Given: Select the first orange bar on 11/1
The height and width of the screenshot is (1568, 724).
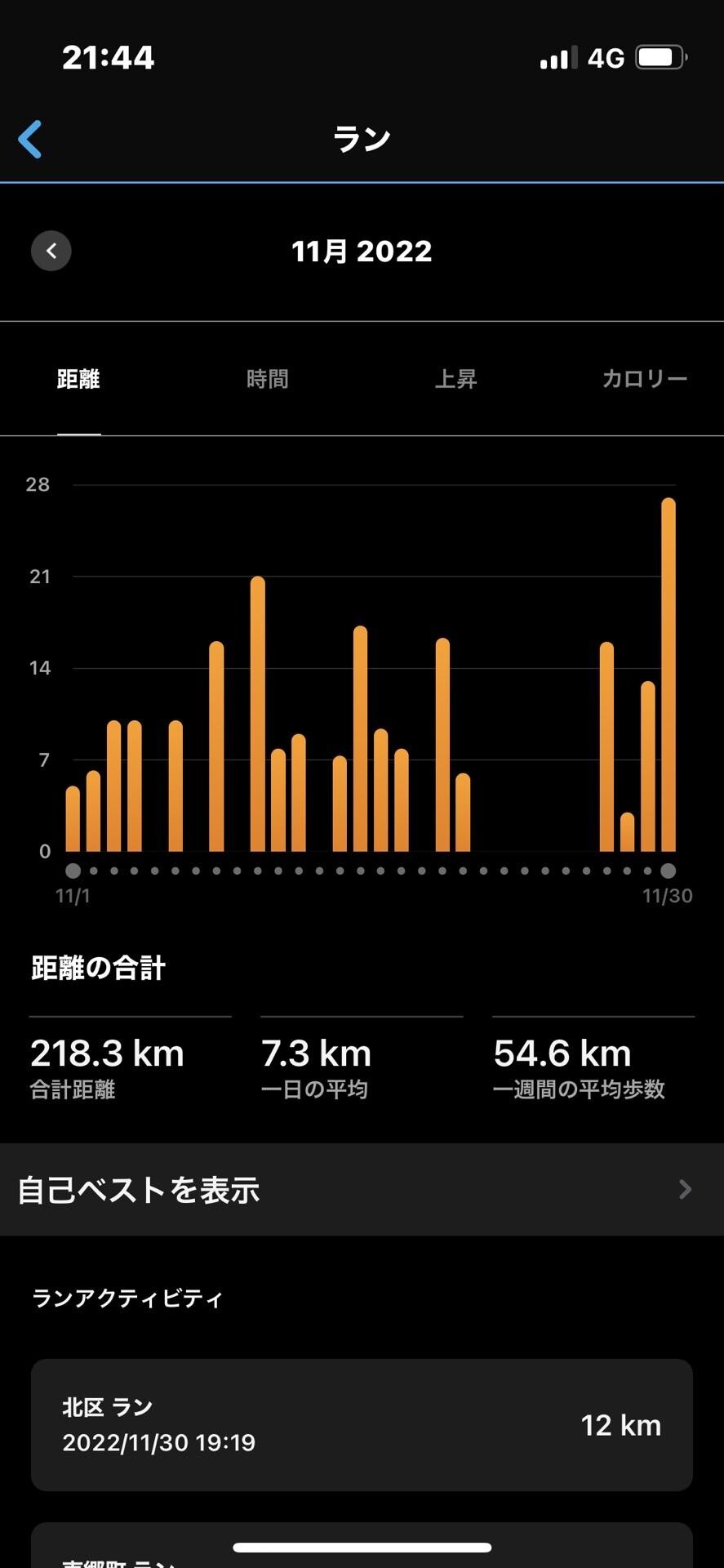Looking at the screenshot, I should coord(73,817).
